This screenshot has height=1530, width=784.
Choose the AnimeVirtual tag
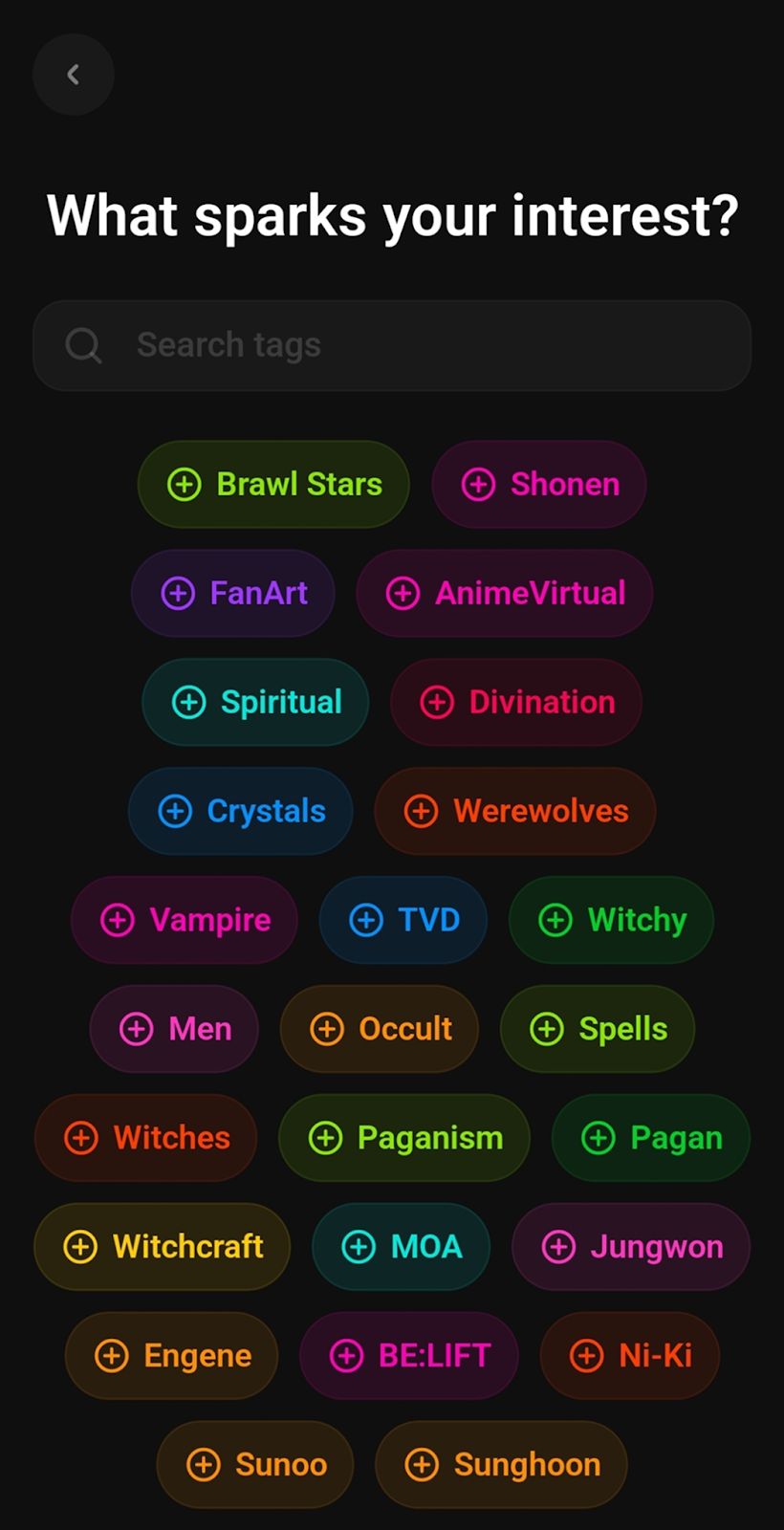tap(505, 593)
